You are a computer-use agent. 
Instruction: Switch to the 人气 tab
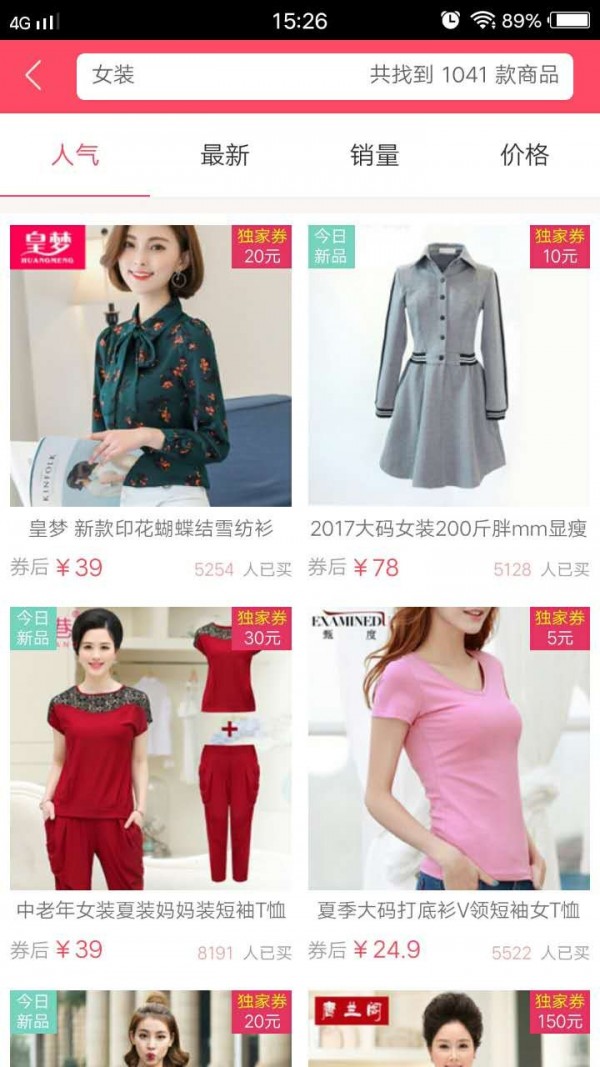pyautogui.click(x=75, y=155)
